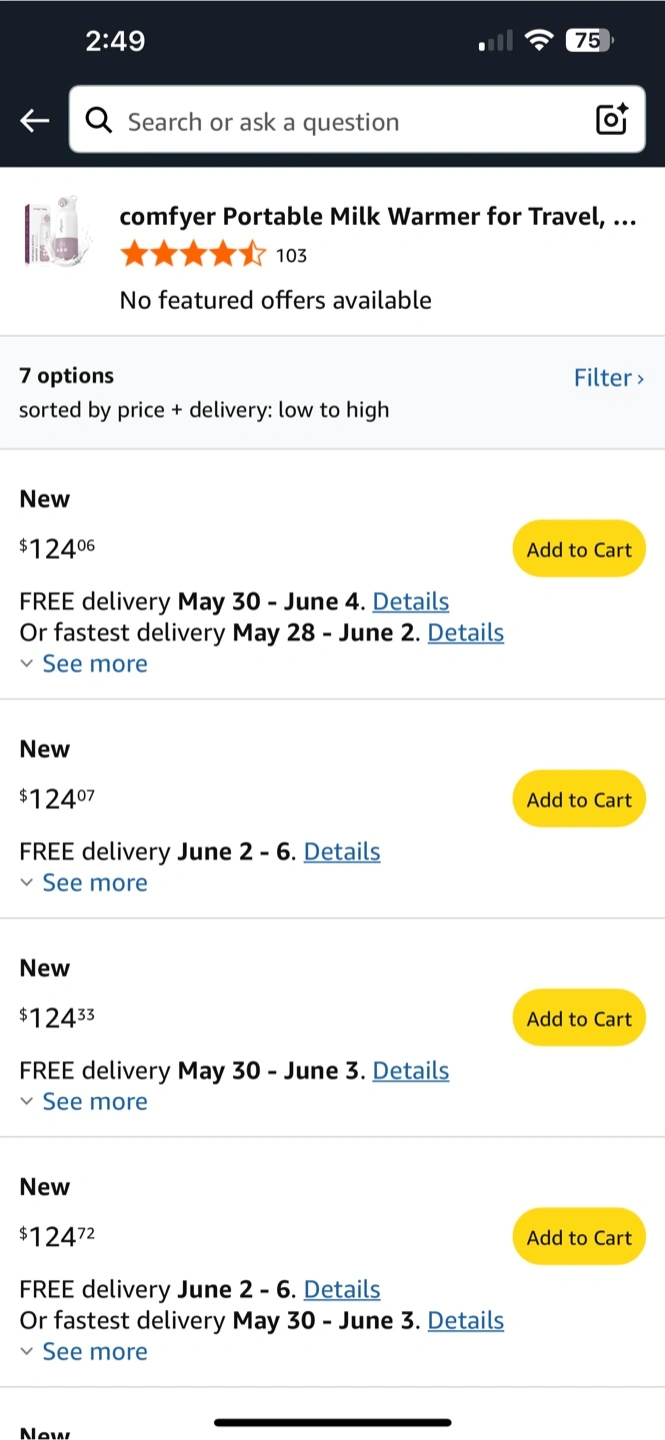Viewport: 665px width, 1440px height.
Task: View Details for fastest delivery May 28 - June 2
Action: pyautogui.click(x=466, y=633)
